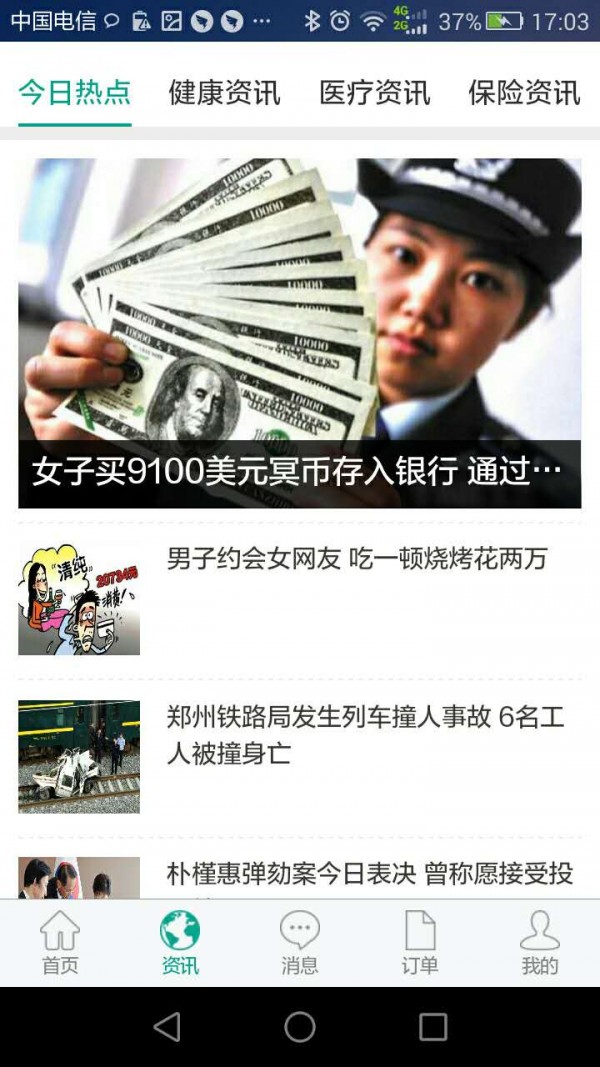Open the 消息 messages tab
Viewport: 600px width, 1067px height.
click(300, 942)
